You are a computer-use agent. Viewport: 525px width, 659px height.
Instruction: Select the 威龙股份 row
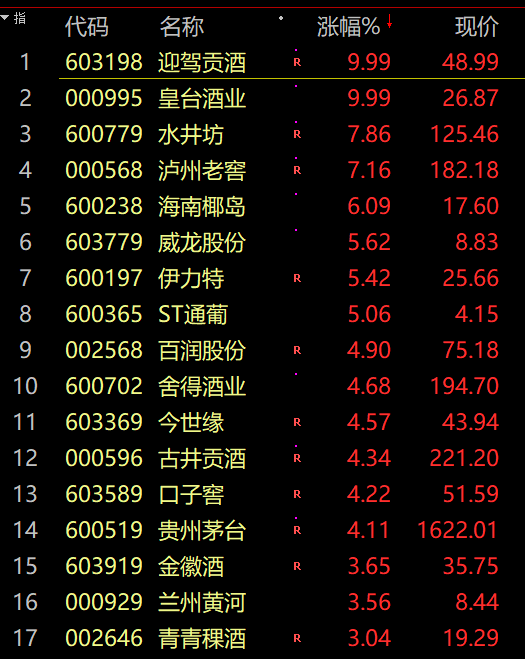point(262,243)
